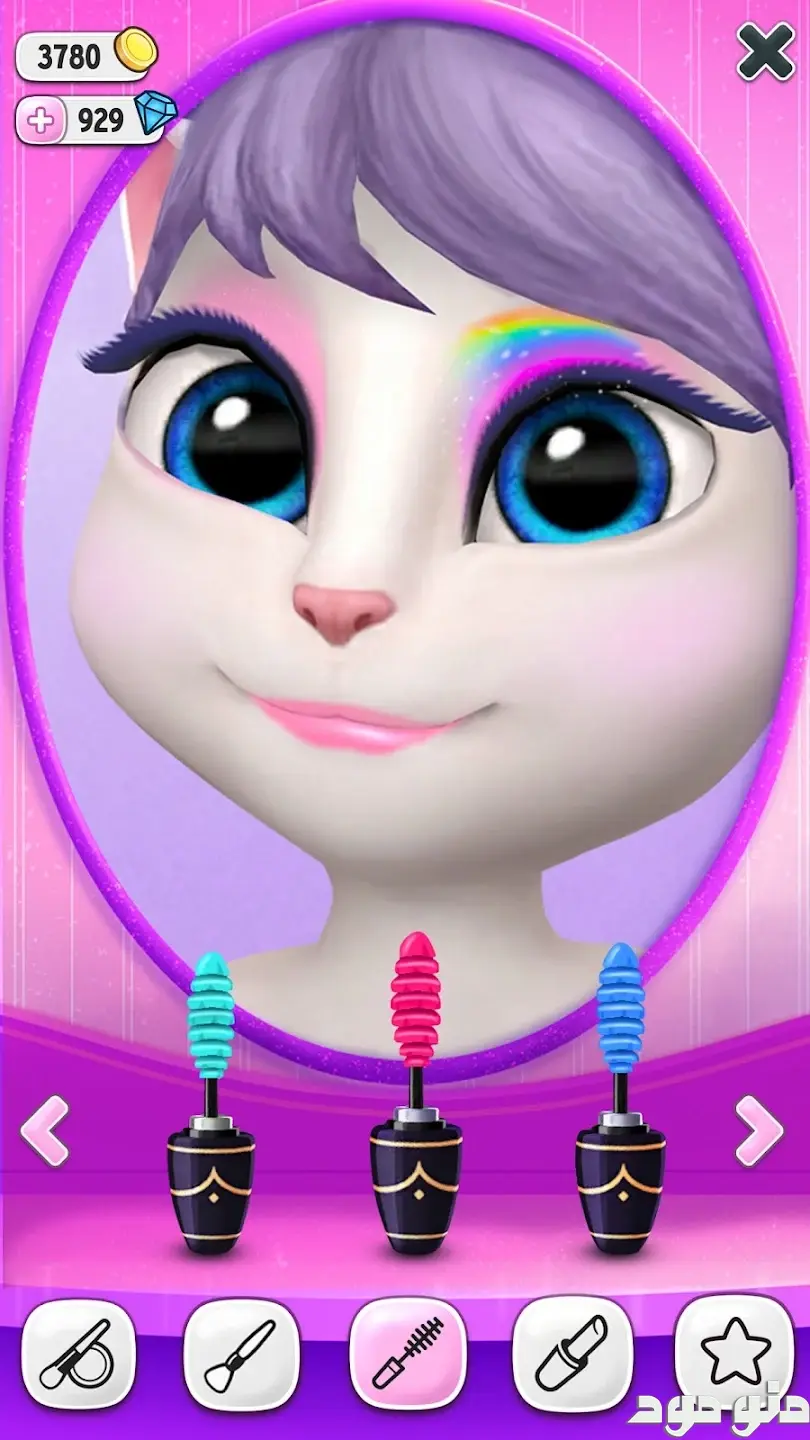Viewport: 810px width, 1440px height.
Task: Switch to the blush brush tab
Action: (242, 1356)
